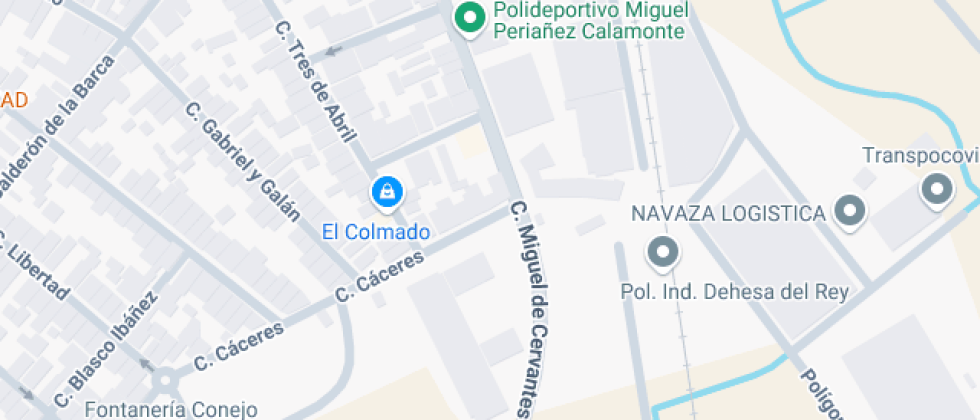Open the Pol. Ind. Dehesa del Rey pin
980x420 pixels.
click(662, 252)
